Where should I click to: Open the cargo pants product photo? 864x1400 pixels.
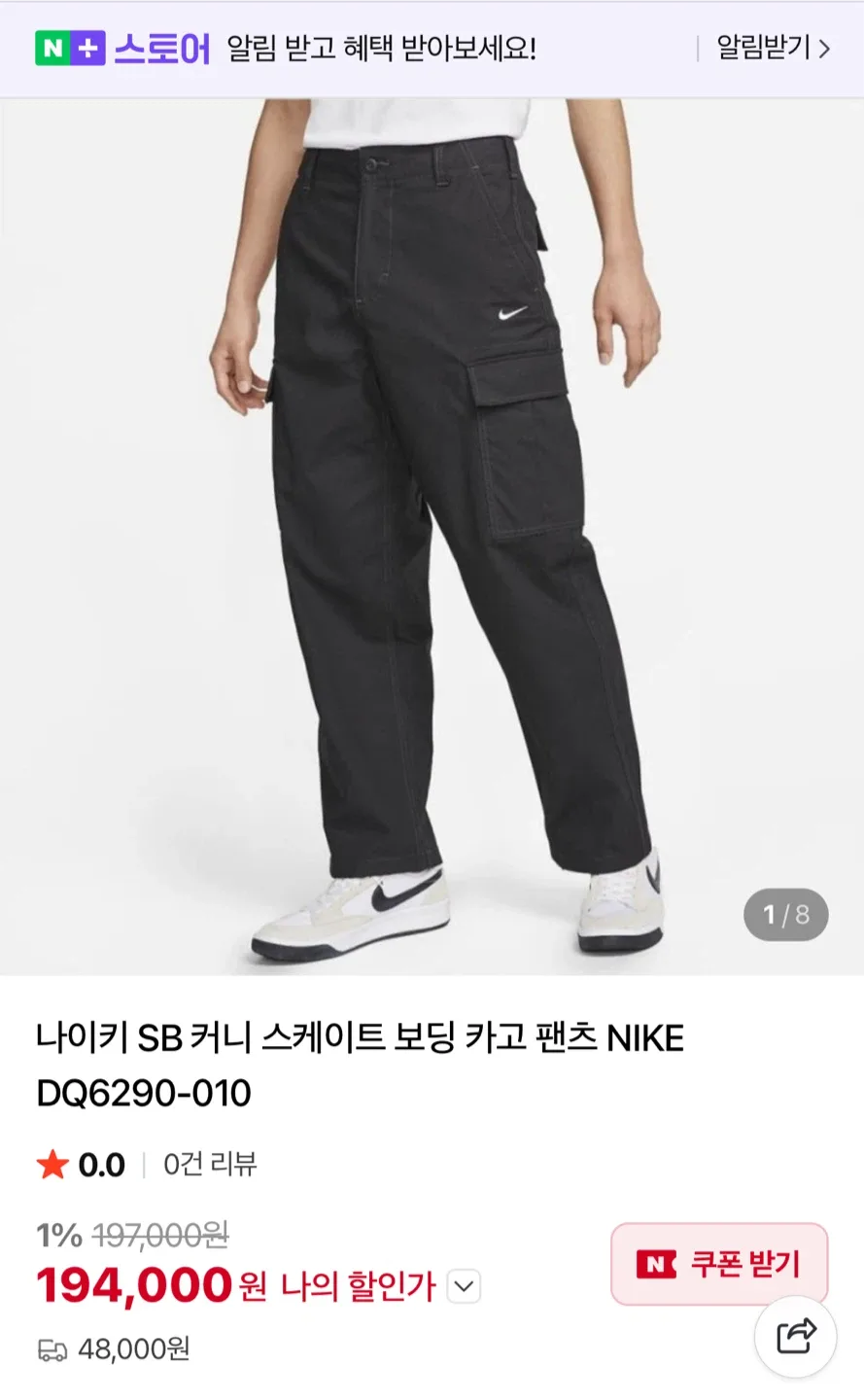(x=432, y=537)
